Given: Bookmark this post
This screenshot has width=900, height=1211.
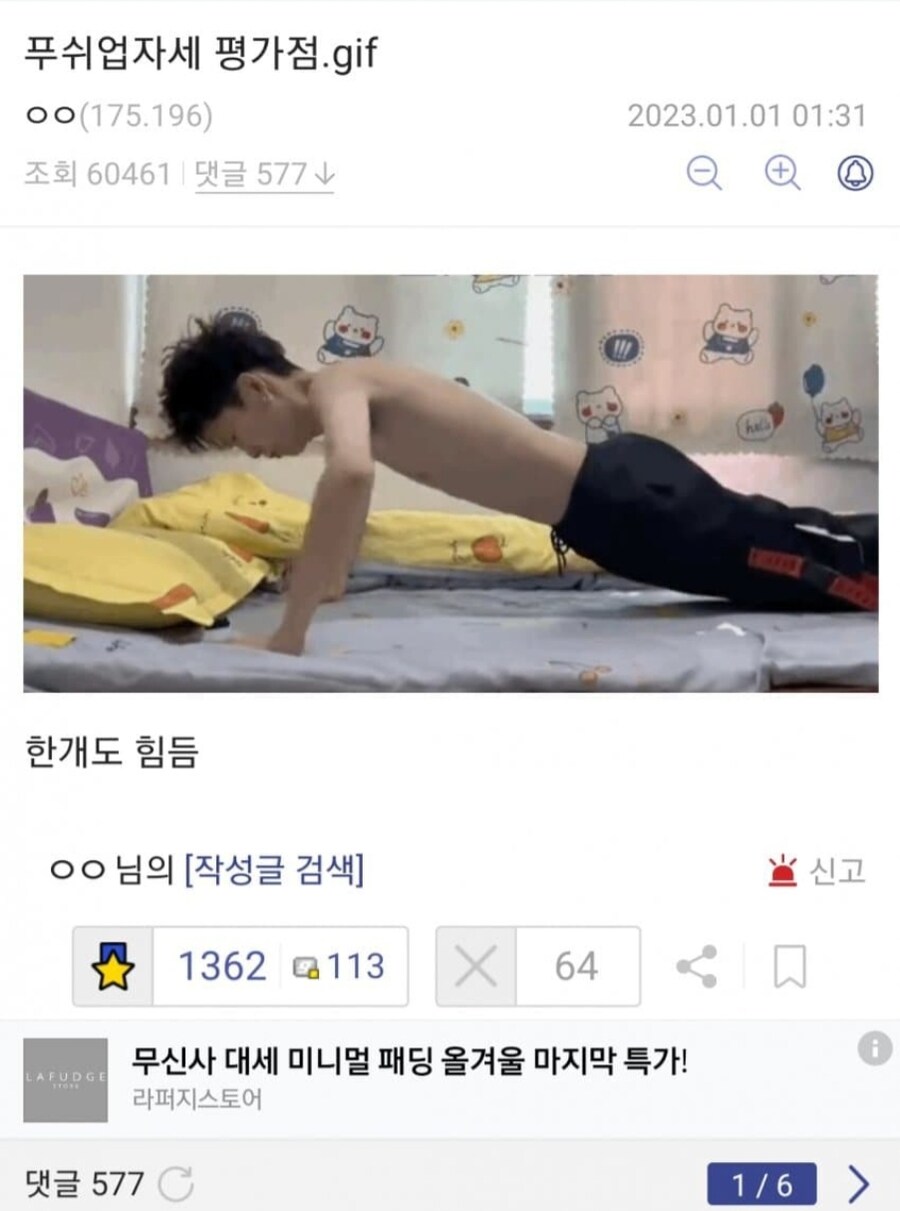Looking at the screenshot, I should pos(790,966).
